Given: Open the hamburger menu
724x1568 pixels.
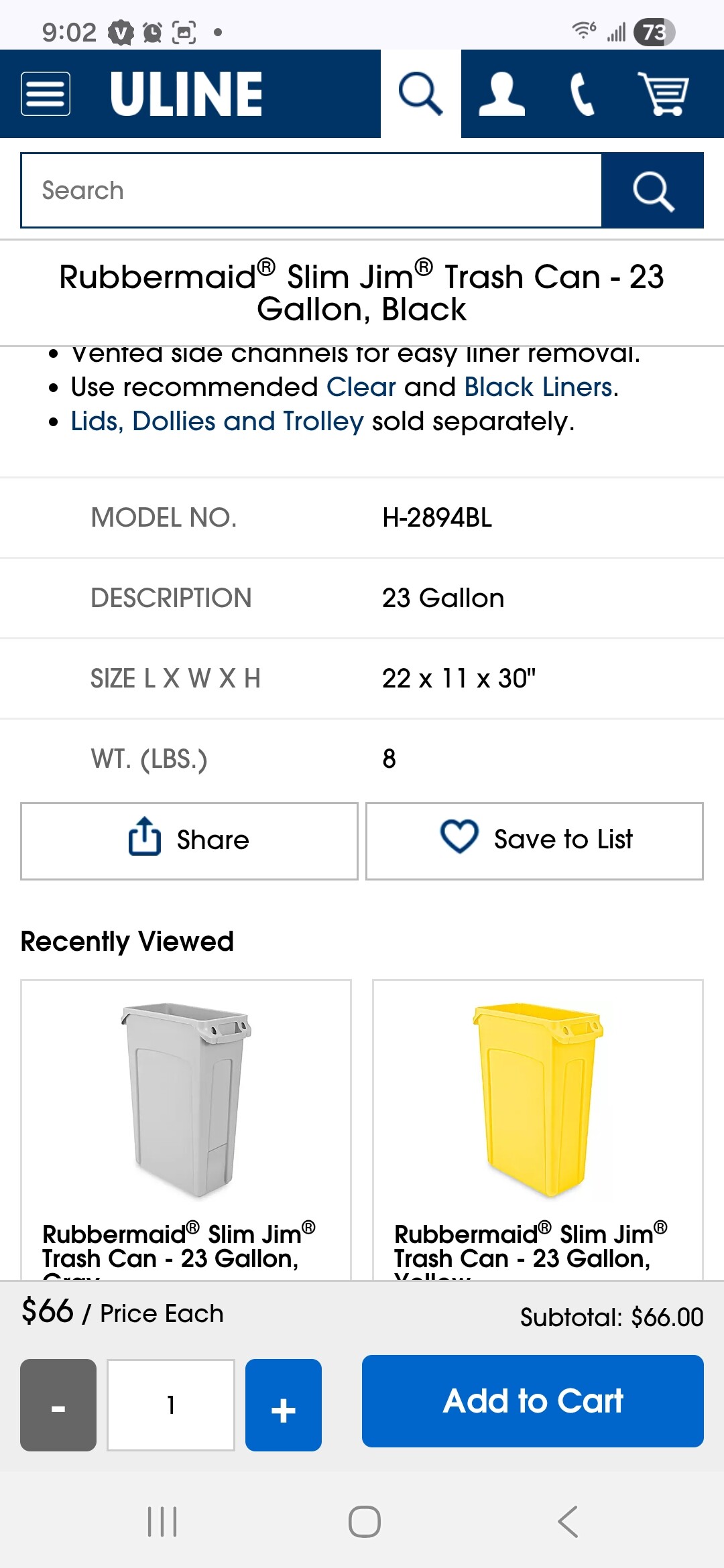Looking at the screenshot, I should click(46, 94).
